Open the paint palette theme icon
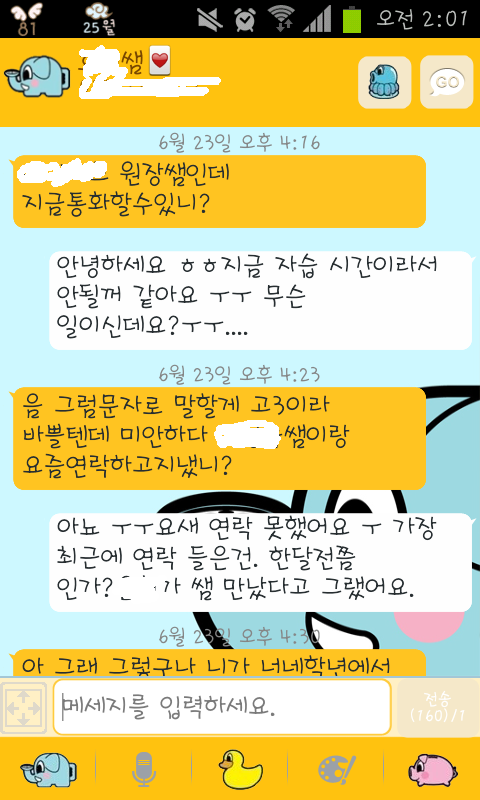The image size is (480, 800). coord(337,768)
